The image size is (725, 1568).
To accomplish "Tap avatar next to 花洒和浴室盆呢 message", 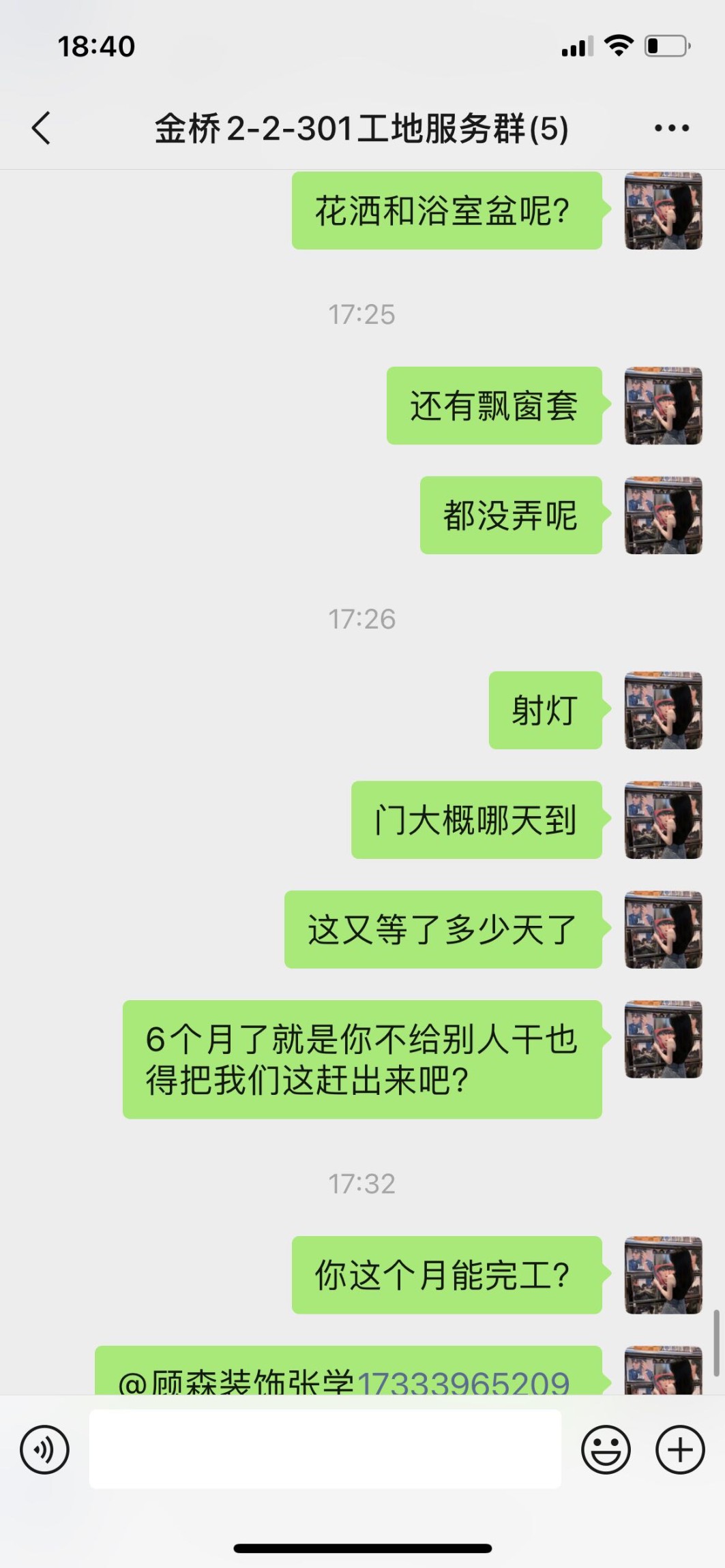I will [x=663, y=211].
